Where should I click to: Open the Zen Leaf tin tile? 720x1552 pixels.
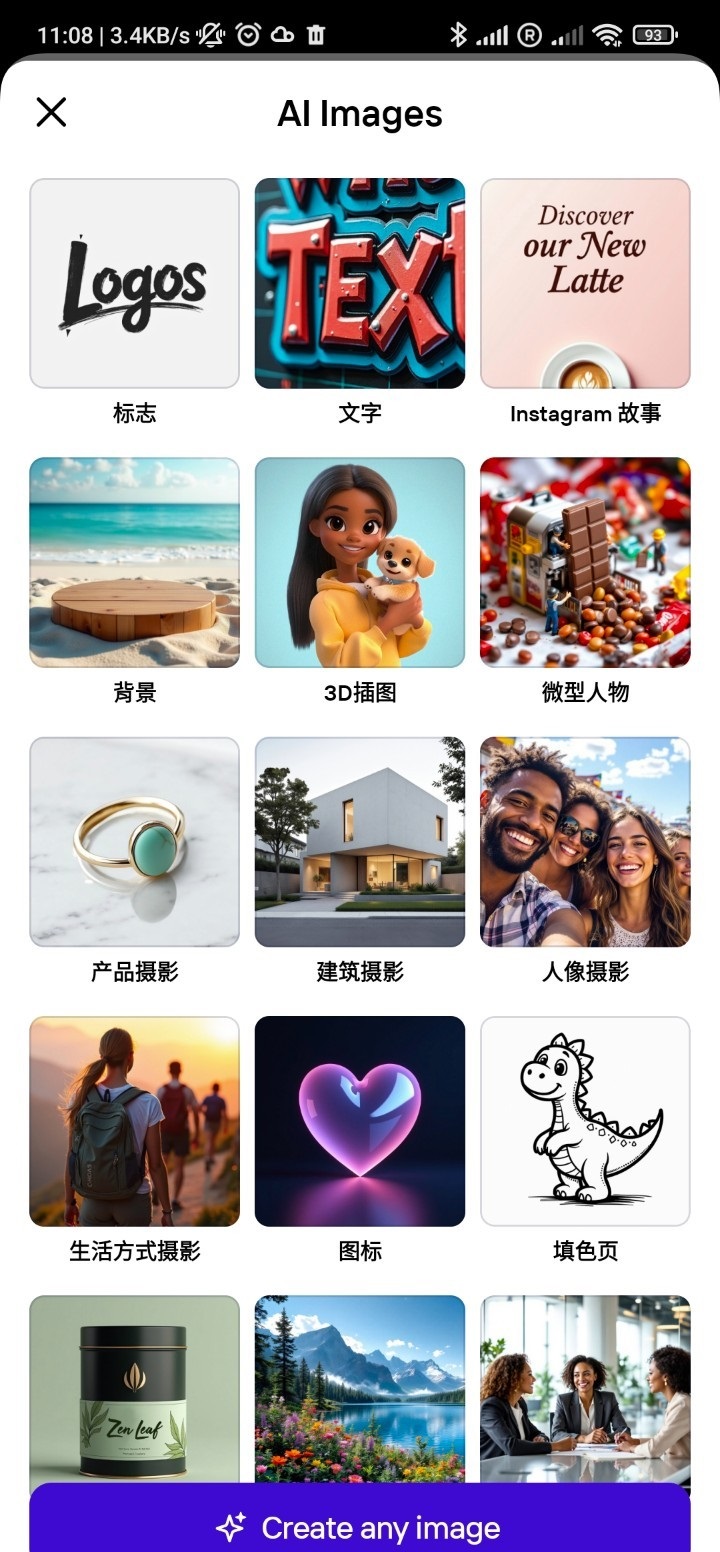coord(135,1385)
